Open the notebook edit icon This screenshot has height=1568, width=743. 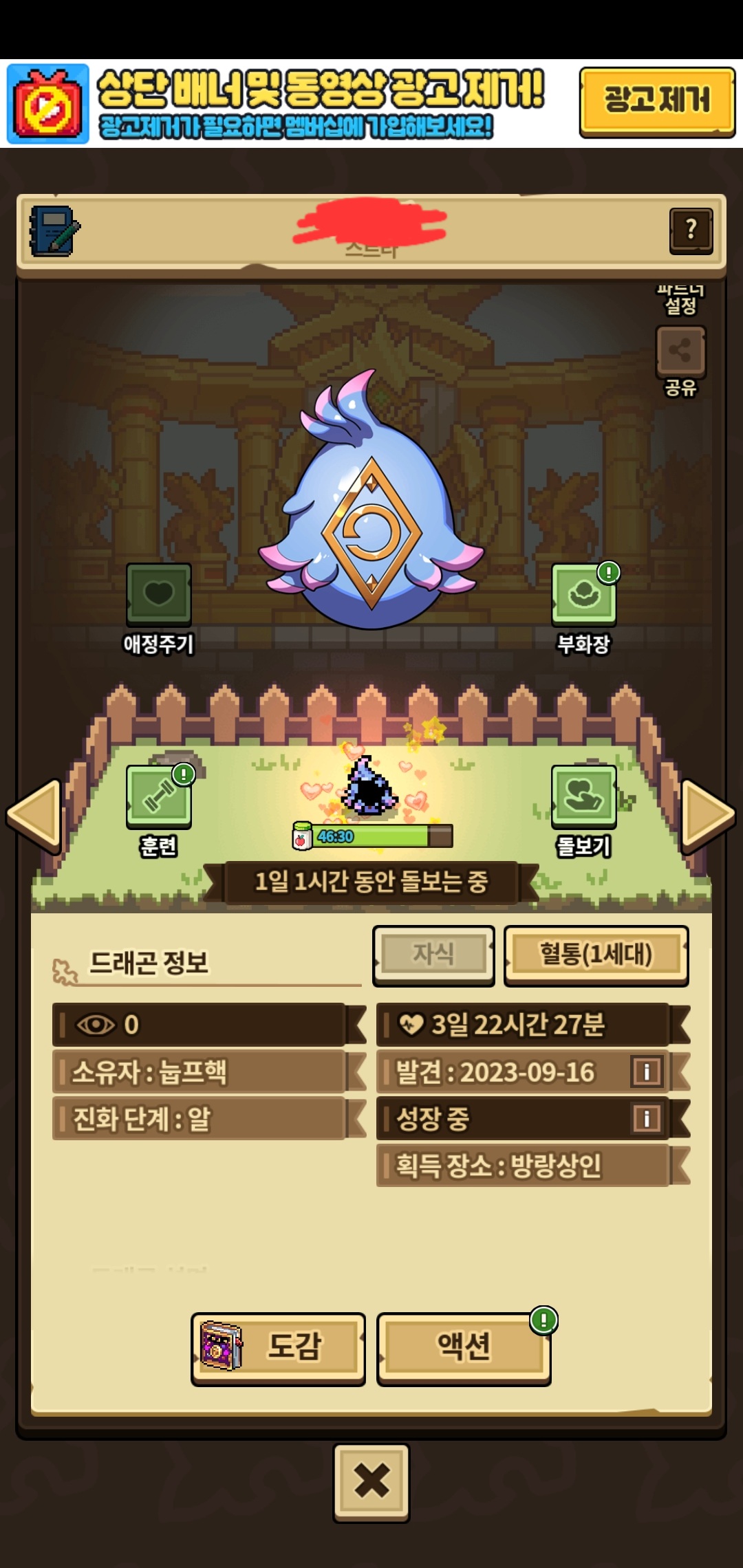point(54,231)
